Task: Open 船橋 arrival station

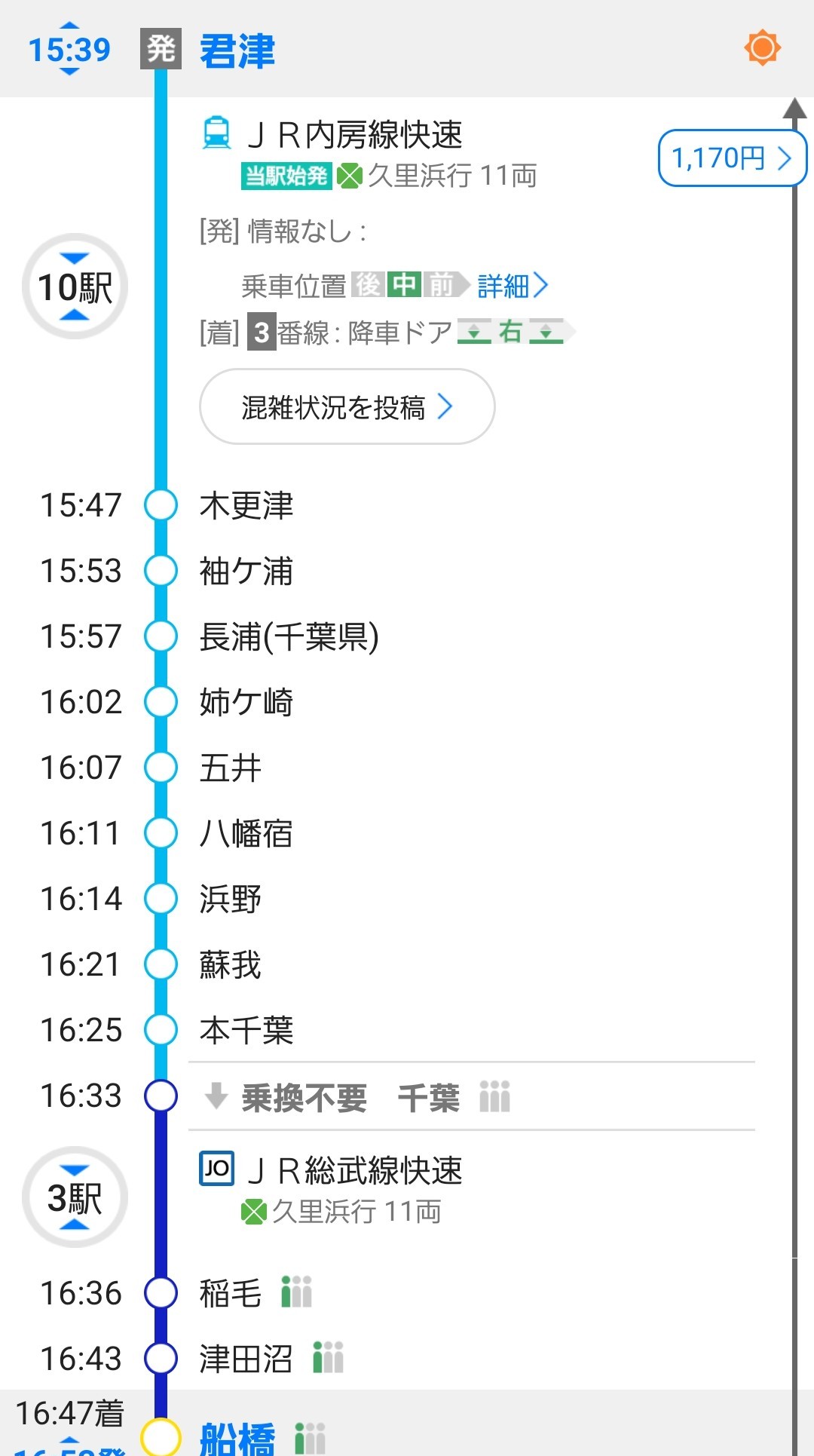Action: point(237,1437)
